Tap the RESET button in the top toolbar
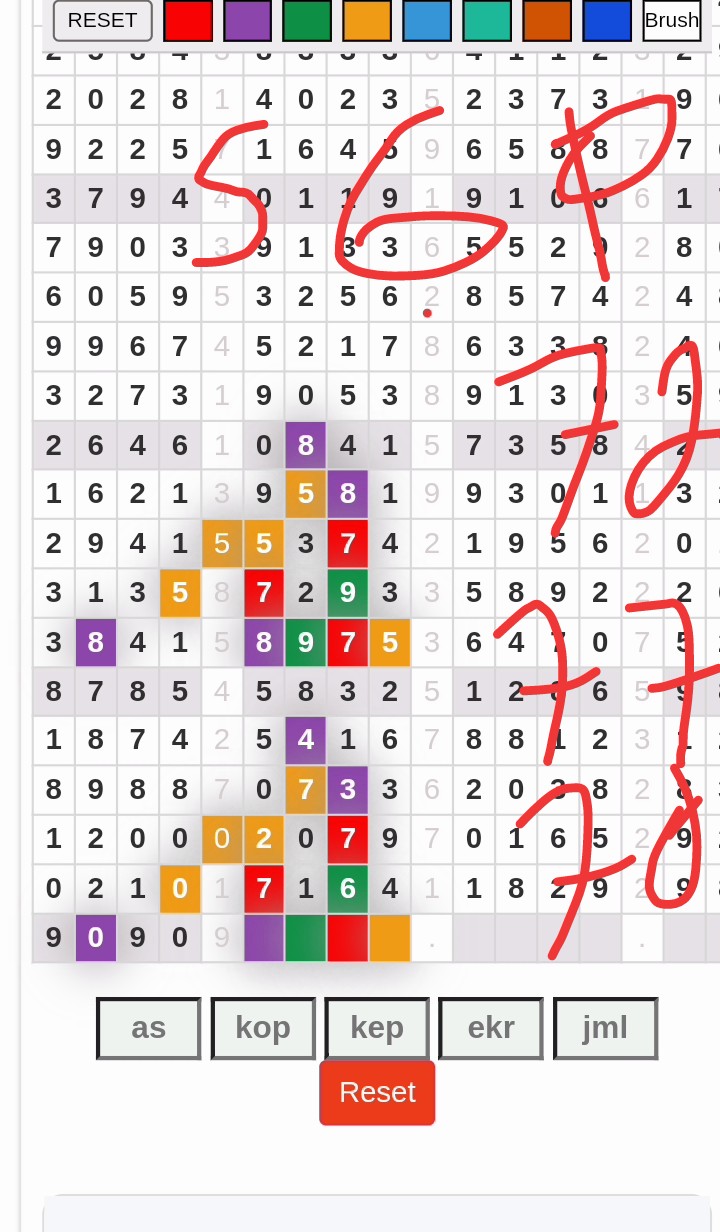Viewport: 720px width, 1232px height. 102,20
